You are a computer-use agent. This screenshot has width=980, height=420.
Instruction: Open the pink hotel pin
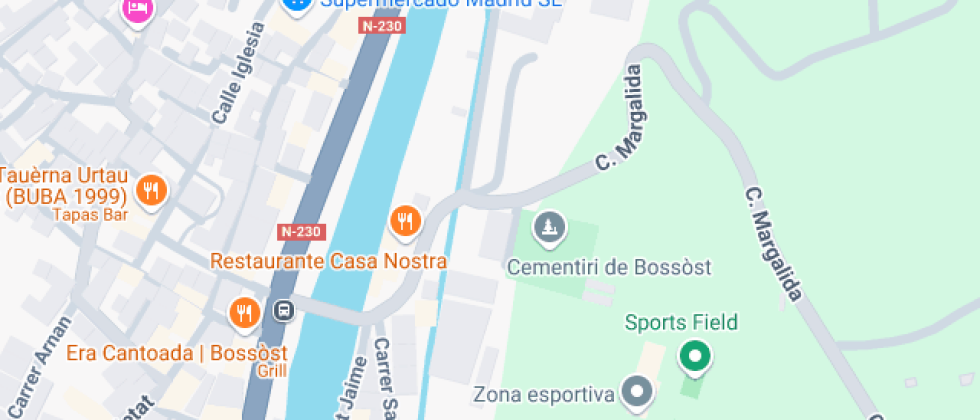tap(138, 8)
